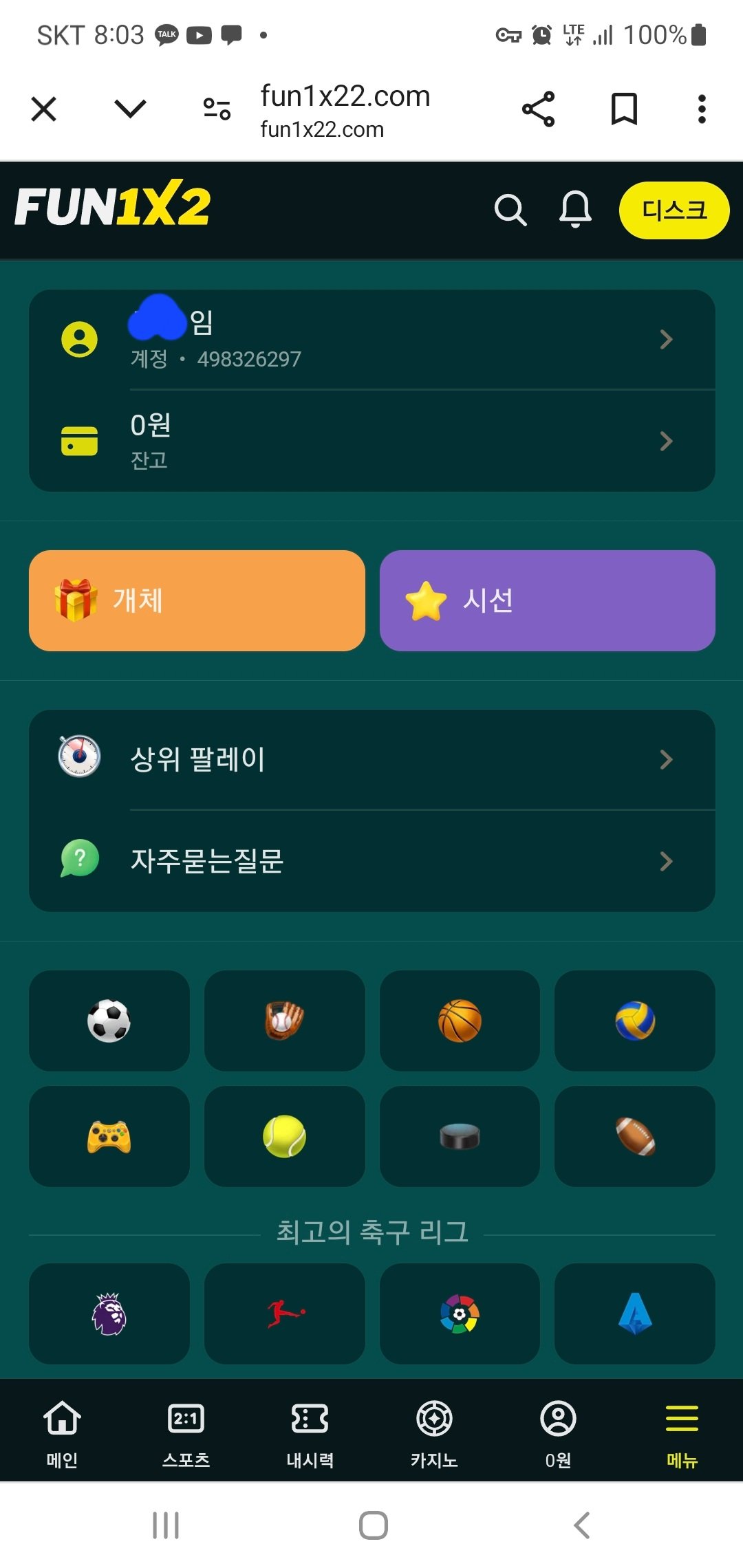Open the search magnifier in the FUN1X2 header
This screenshot has width=743, height=1568.
[510, 210]
